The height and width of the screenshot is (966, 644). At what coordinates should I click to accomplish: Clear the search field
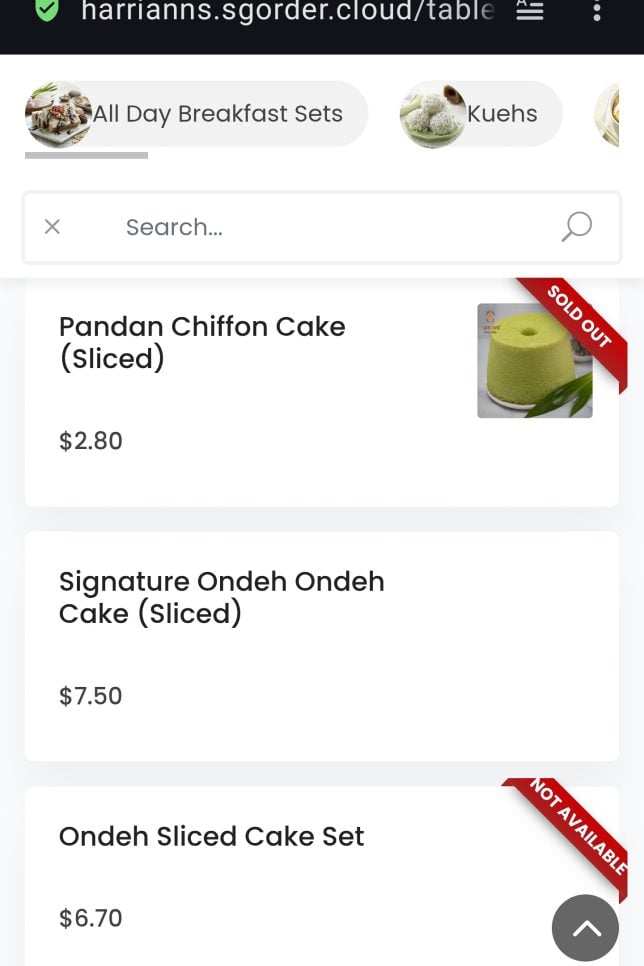tap(52, 227)
